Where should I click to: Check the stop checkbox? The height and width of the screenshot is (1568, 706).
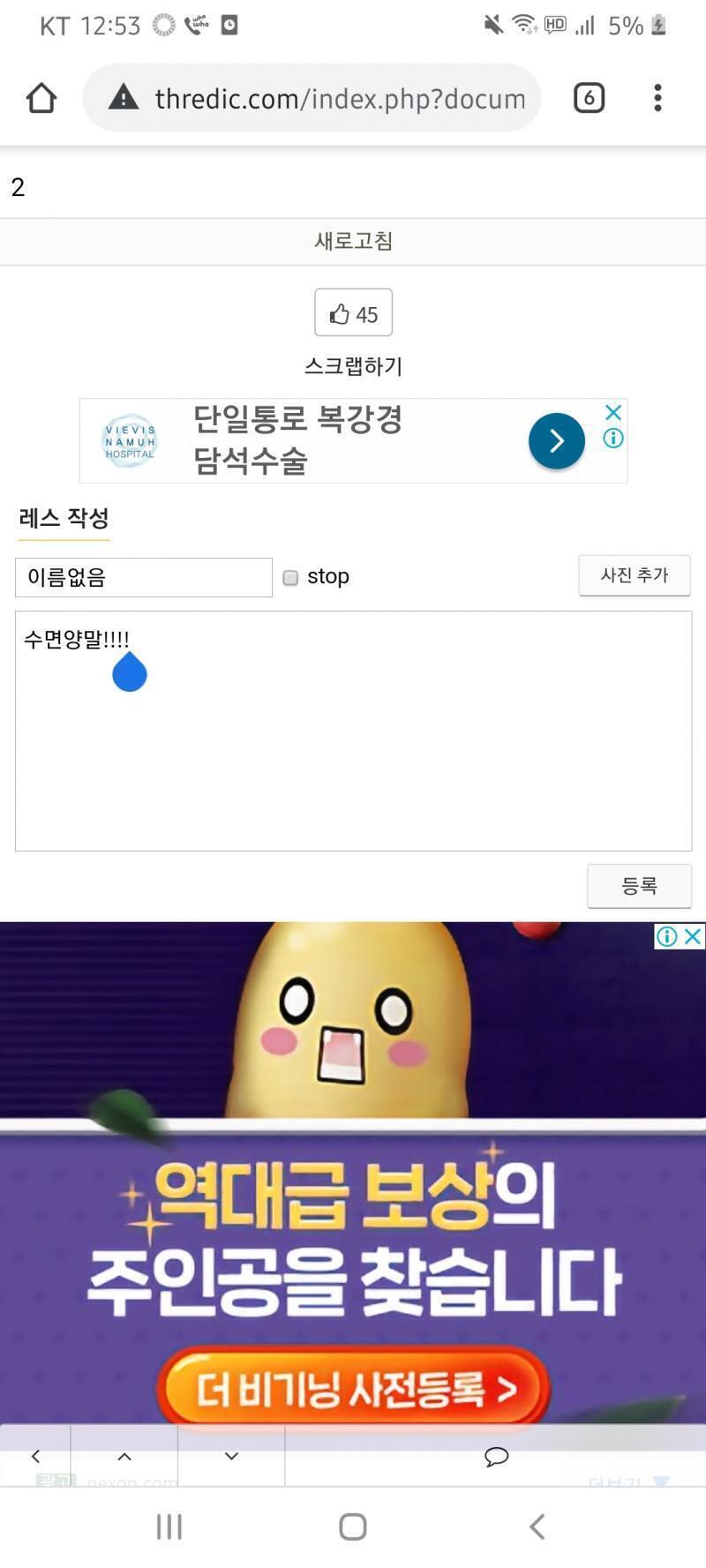[290, 578]
